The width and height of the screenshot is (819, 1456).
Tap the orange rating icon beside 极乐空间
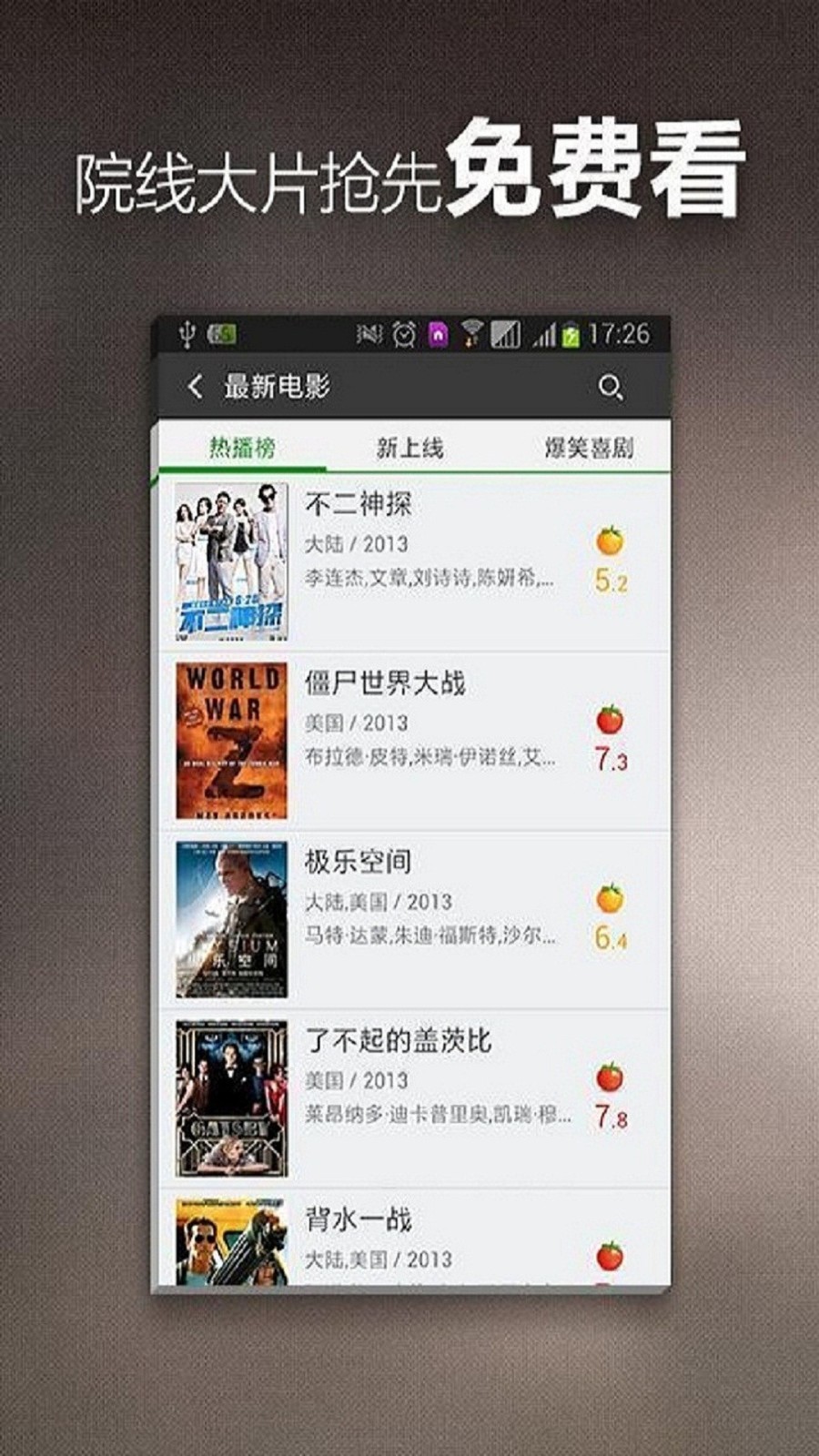[x=608, y=899]
